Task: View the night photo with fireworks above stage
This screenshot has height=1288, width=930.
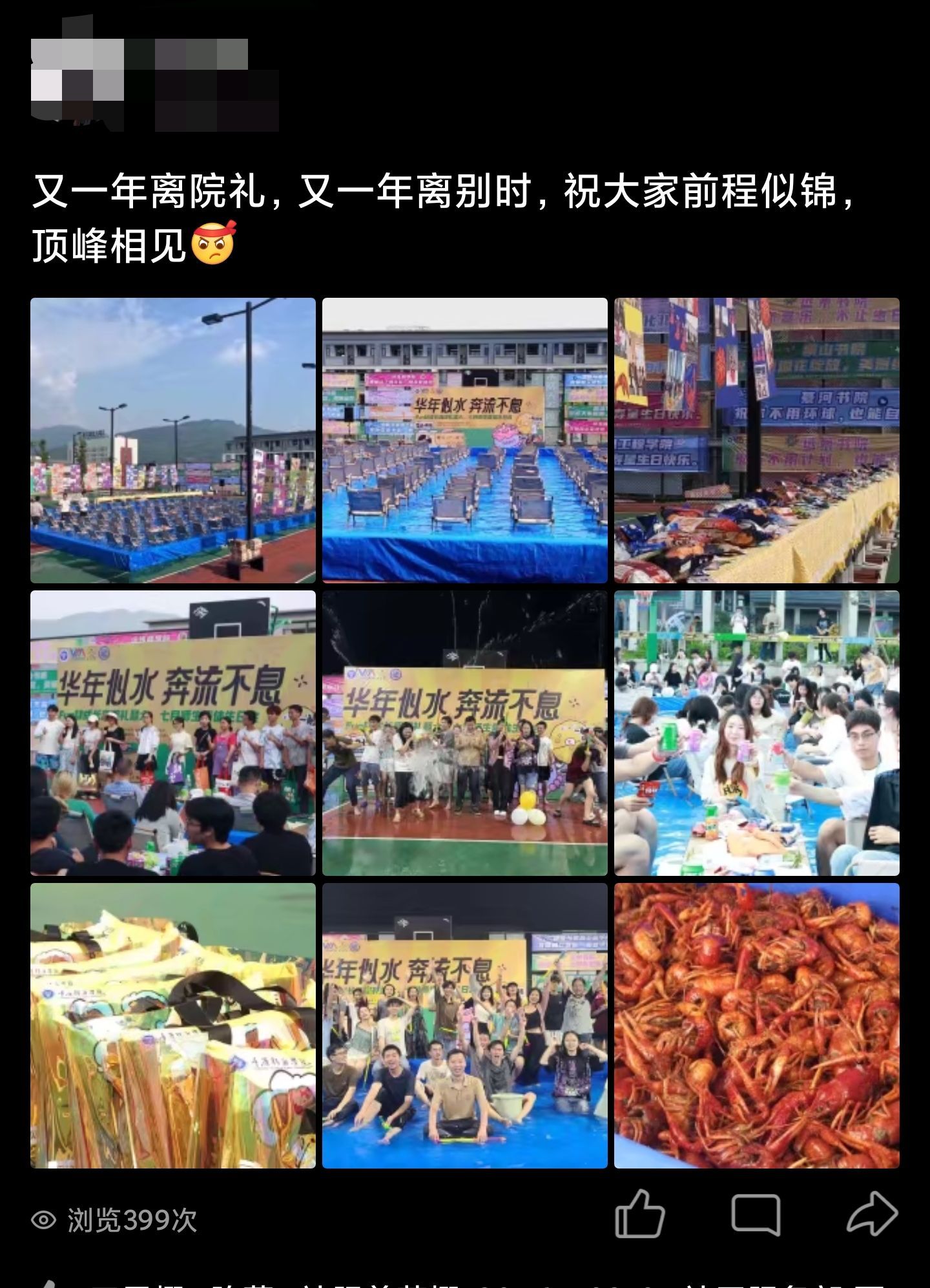Action: pyautogui.click(x=465, y=733)
